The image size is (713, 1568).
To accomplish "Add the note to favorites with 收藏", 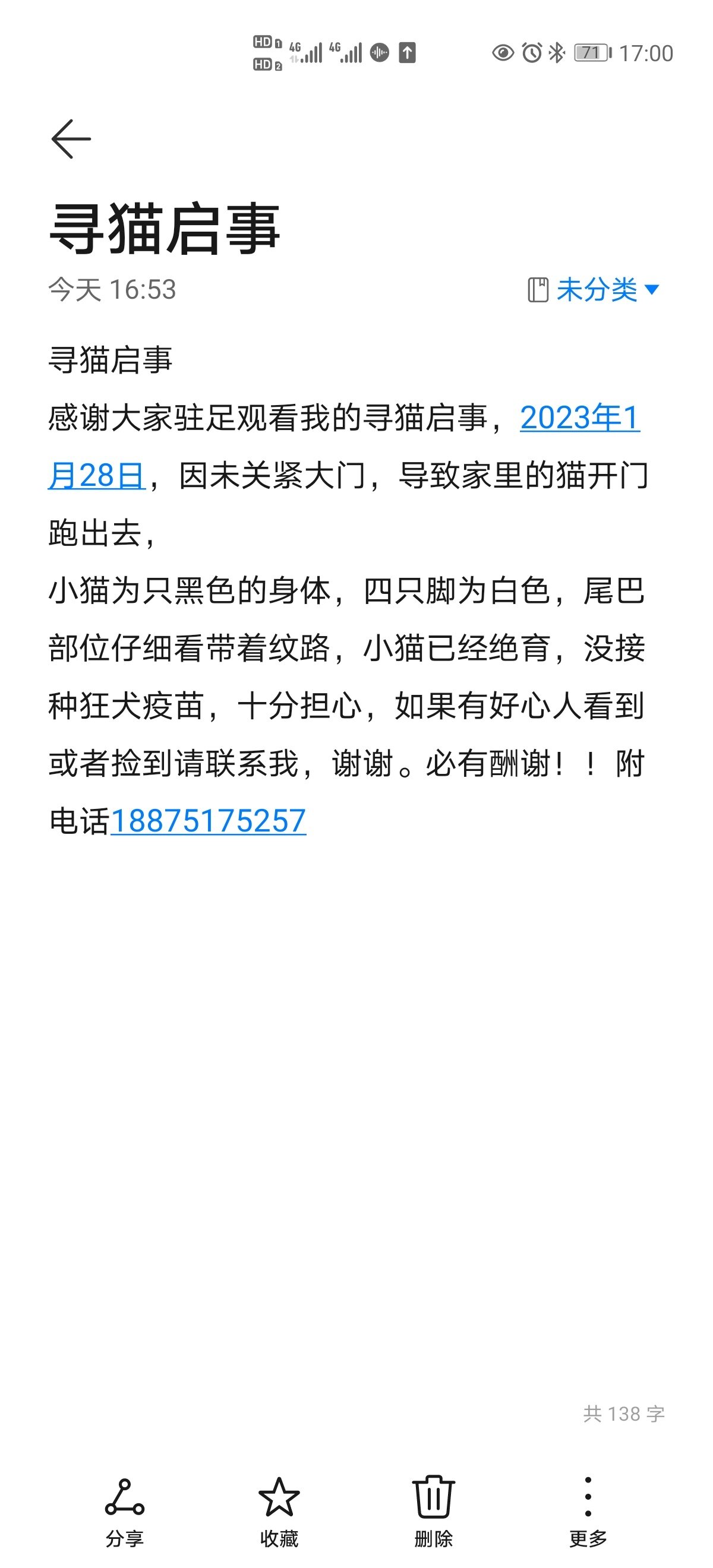I will click(x=279, y=1512).
